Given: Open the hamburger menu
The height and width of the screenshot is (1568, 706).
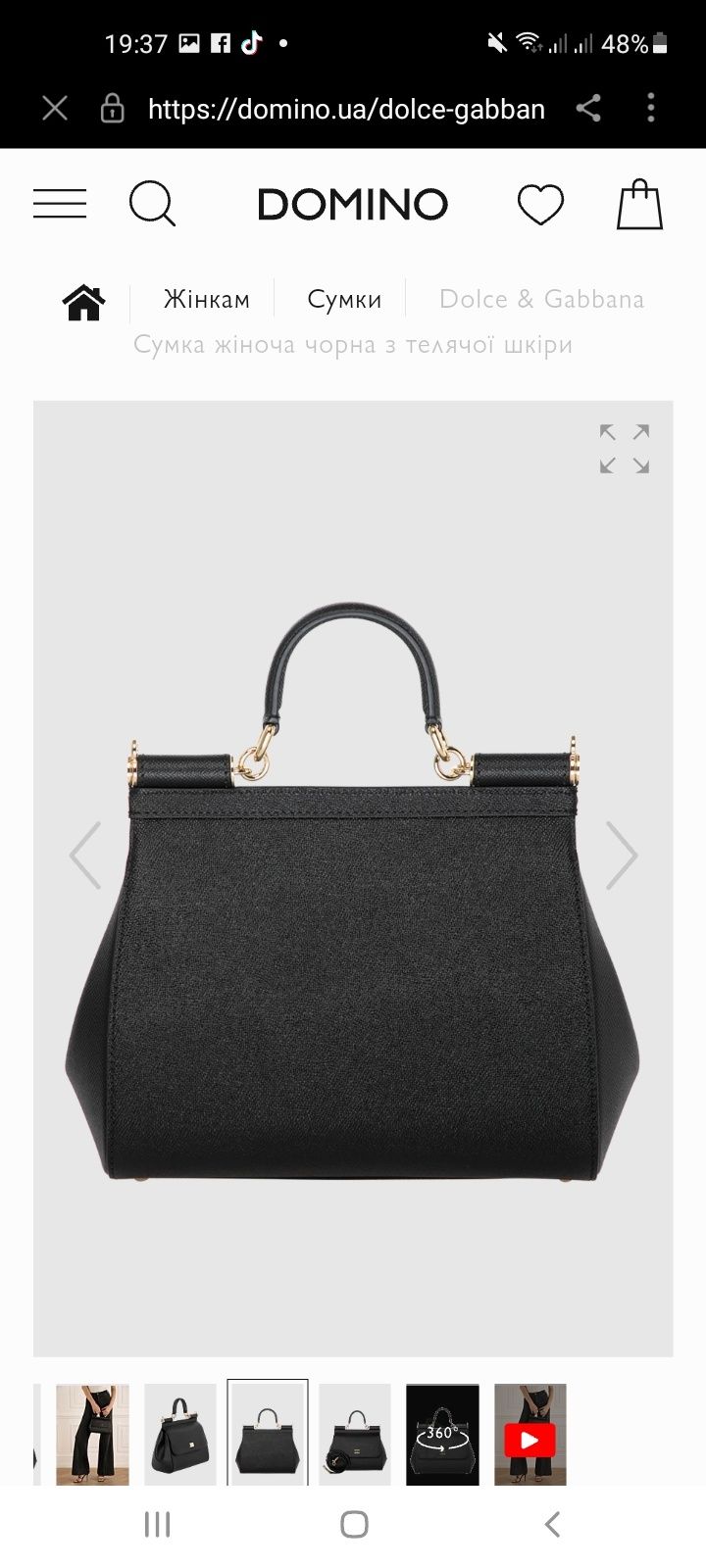Looking at the screenshot, I should click(x=60, y=204).
